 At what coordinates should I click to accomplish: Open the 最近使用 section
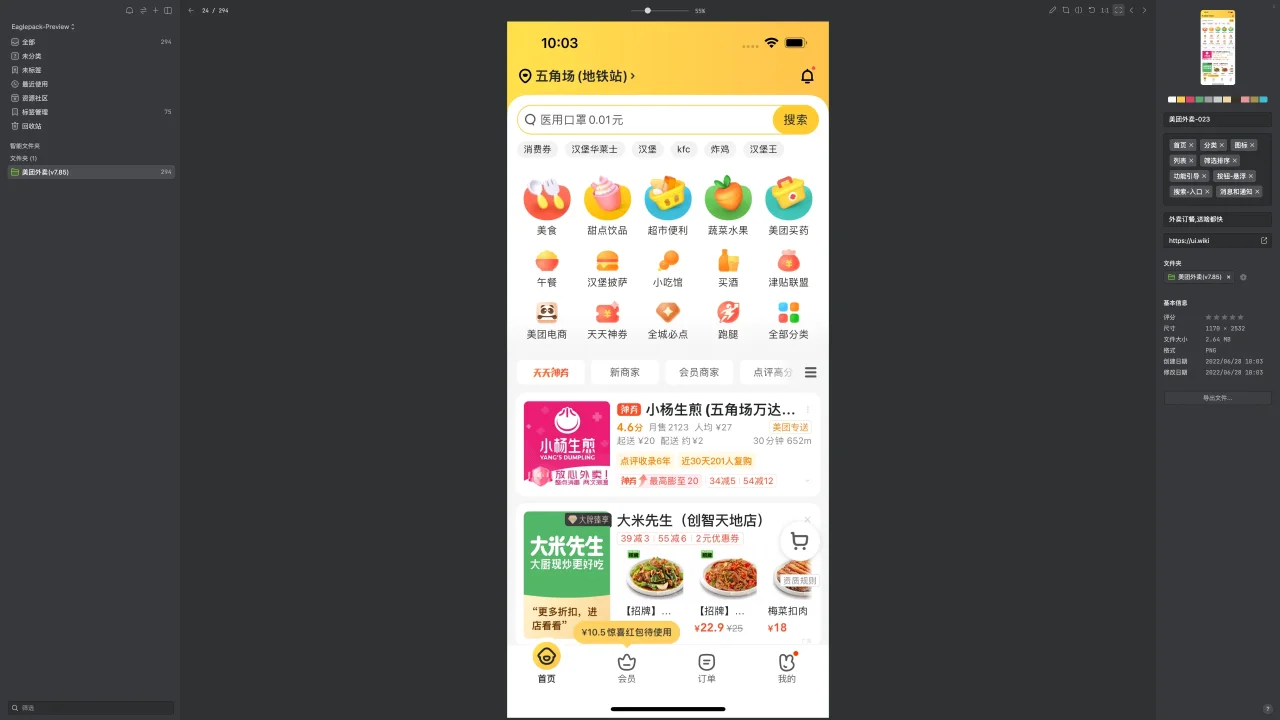coord(34,84)
